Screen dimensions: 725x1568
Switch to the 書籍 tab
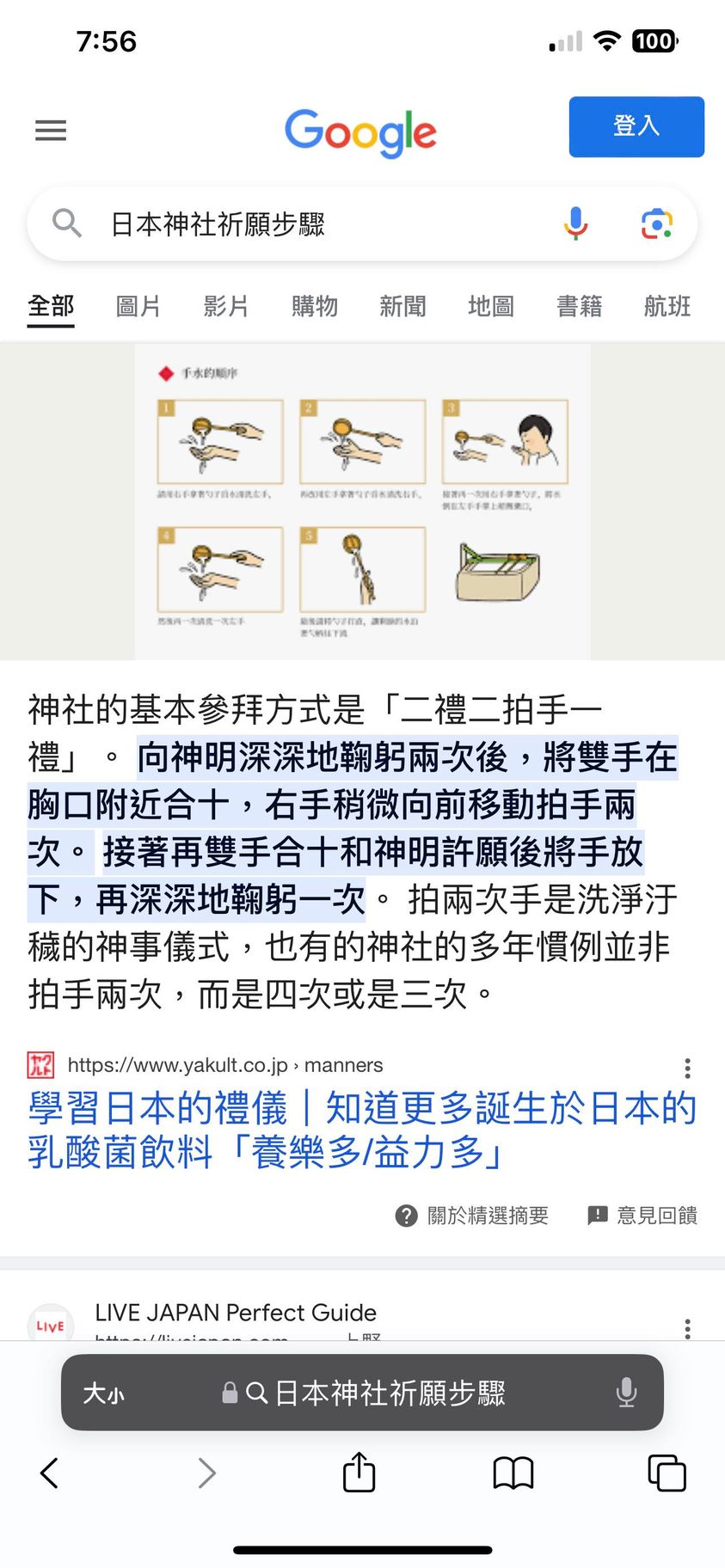pos(579,306)
